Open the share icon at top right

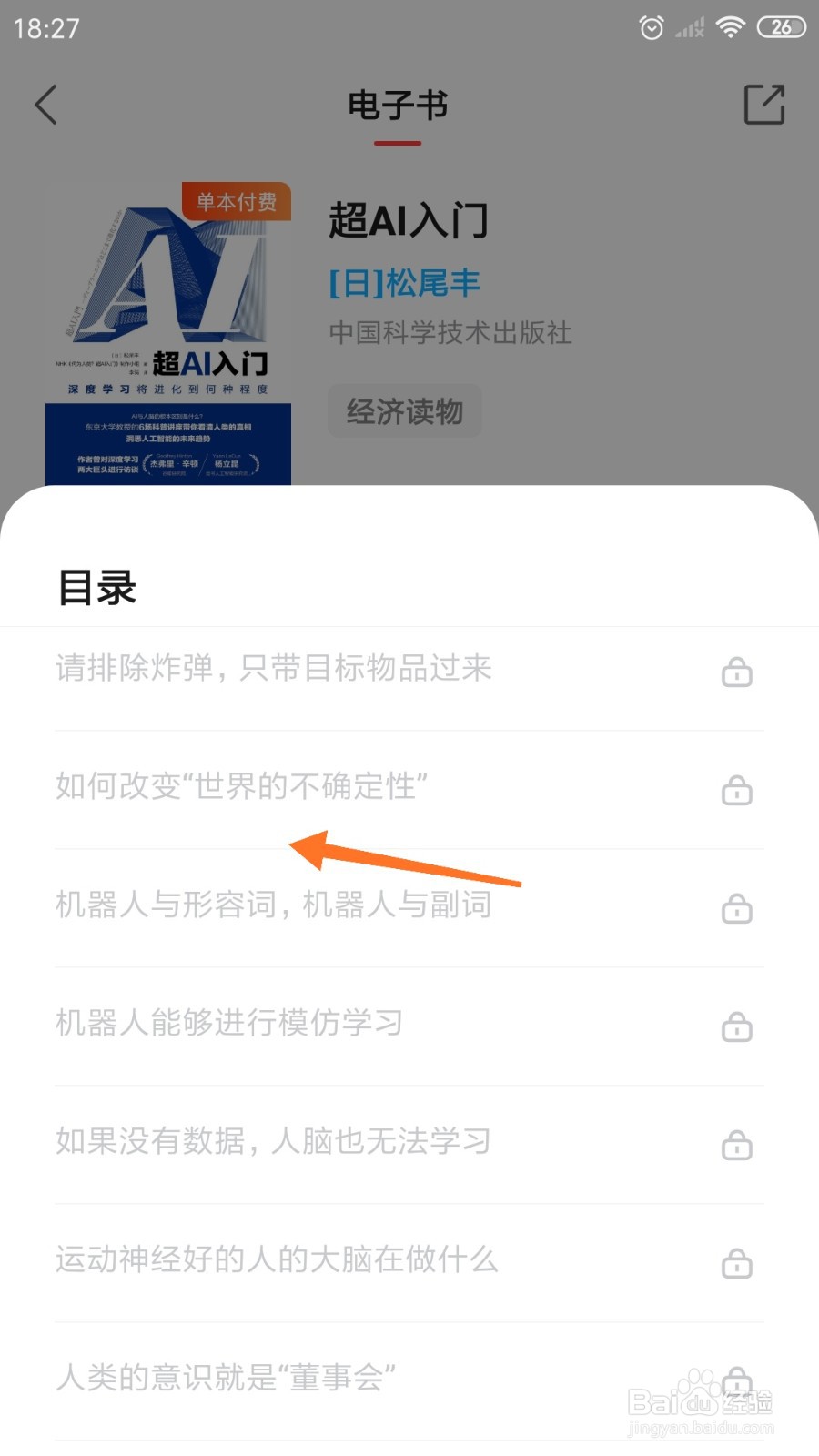[x=764, y=104]
